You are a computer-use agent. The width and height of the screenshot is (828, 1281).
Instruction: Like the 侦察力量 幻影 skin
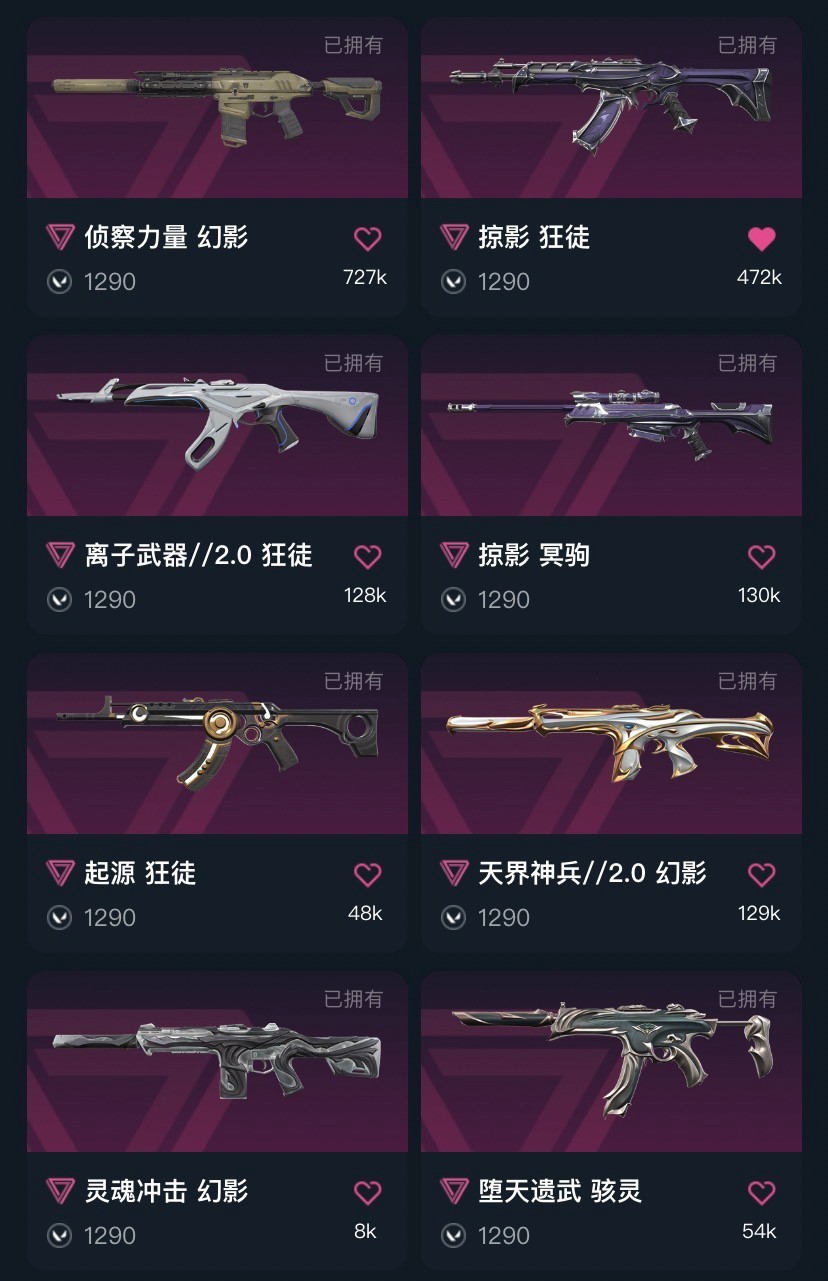367,238
